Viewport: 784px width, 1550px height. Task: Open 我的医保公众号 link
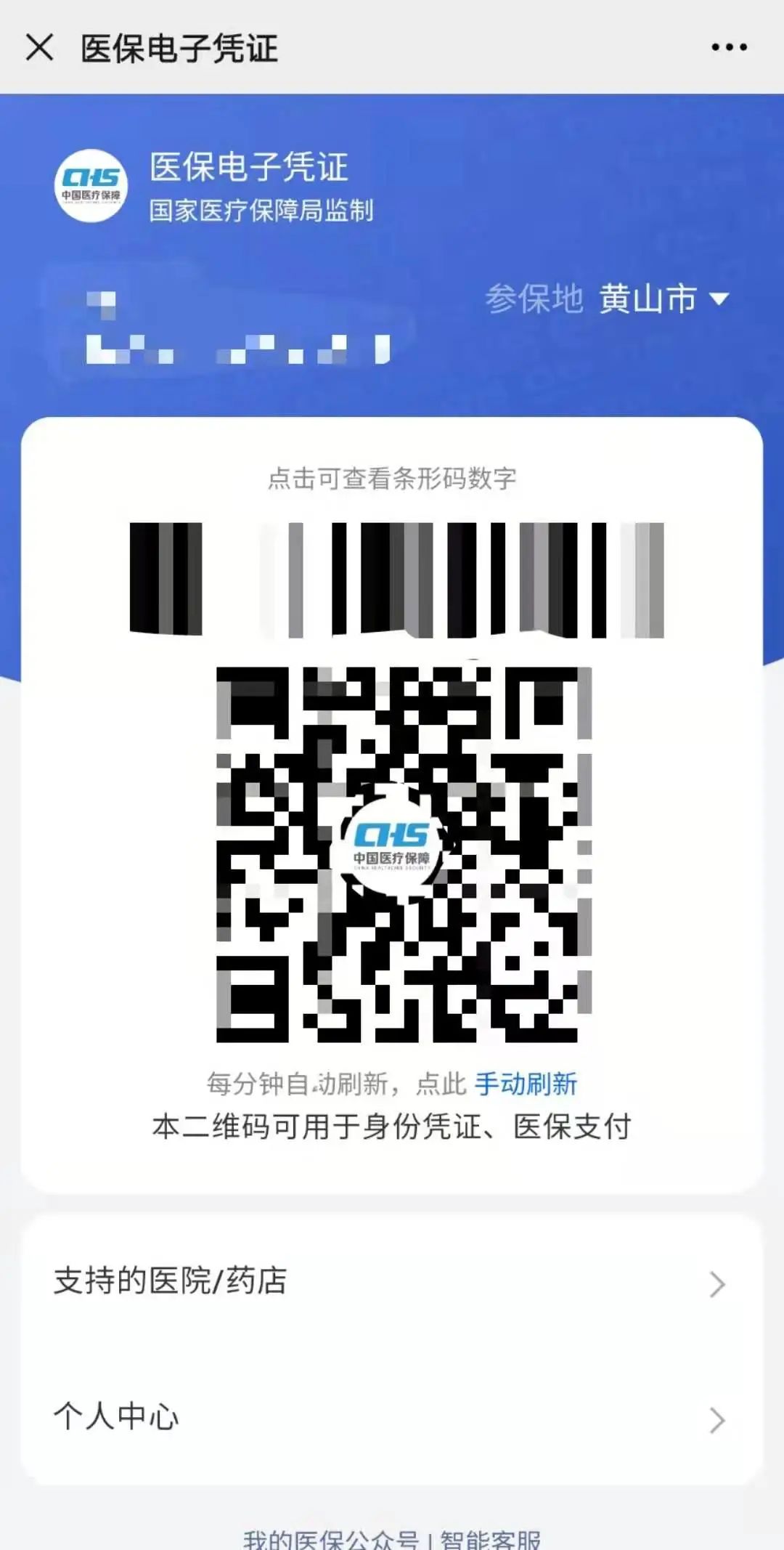[x=331, y=1538]
